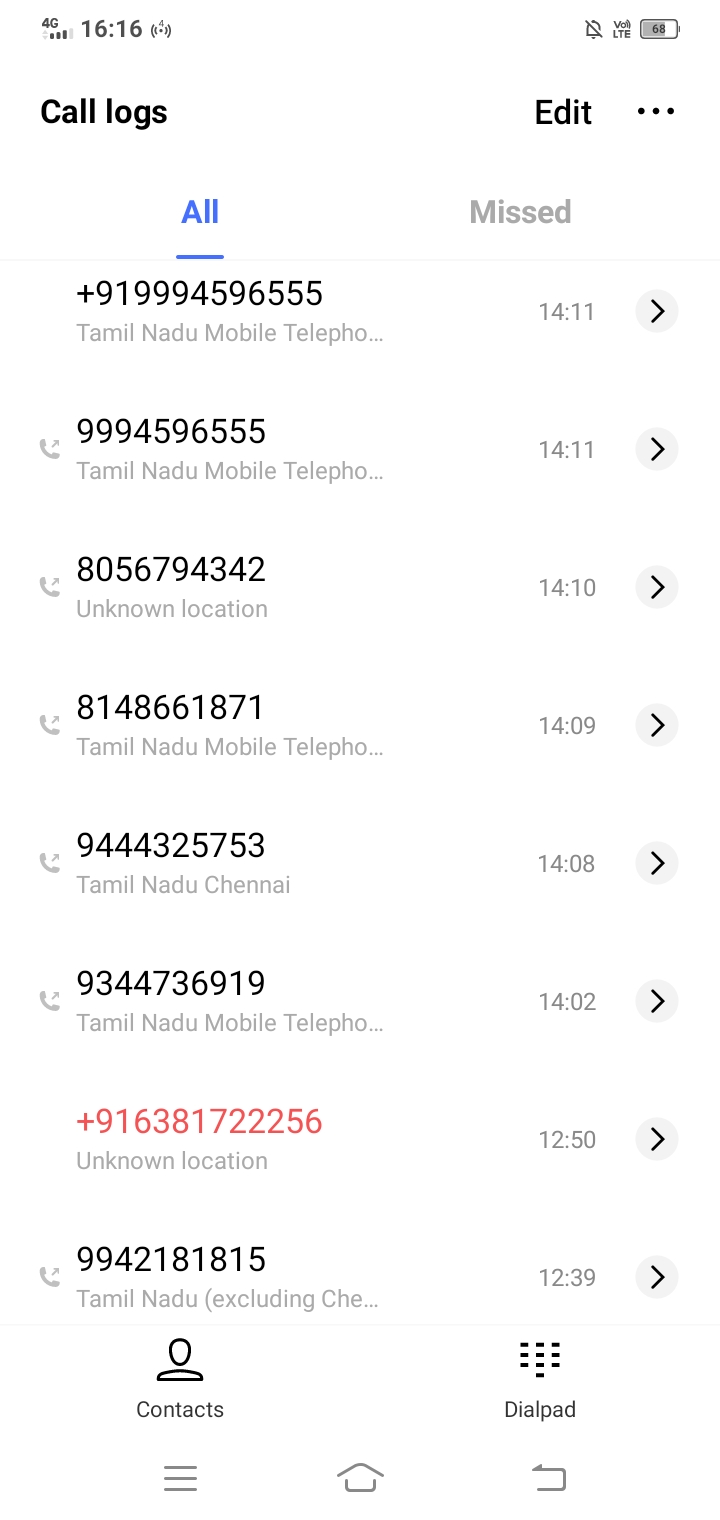The image size is (720, 1520).
Task: Tap the system home button
Action: tap(360, 1477)
